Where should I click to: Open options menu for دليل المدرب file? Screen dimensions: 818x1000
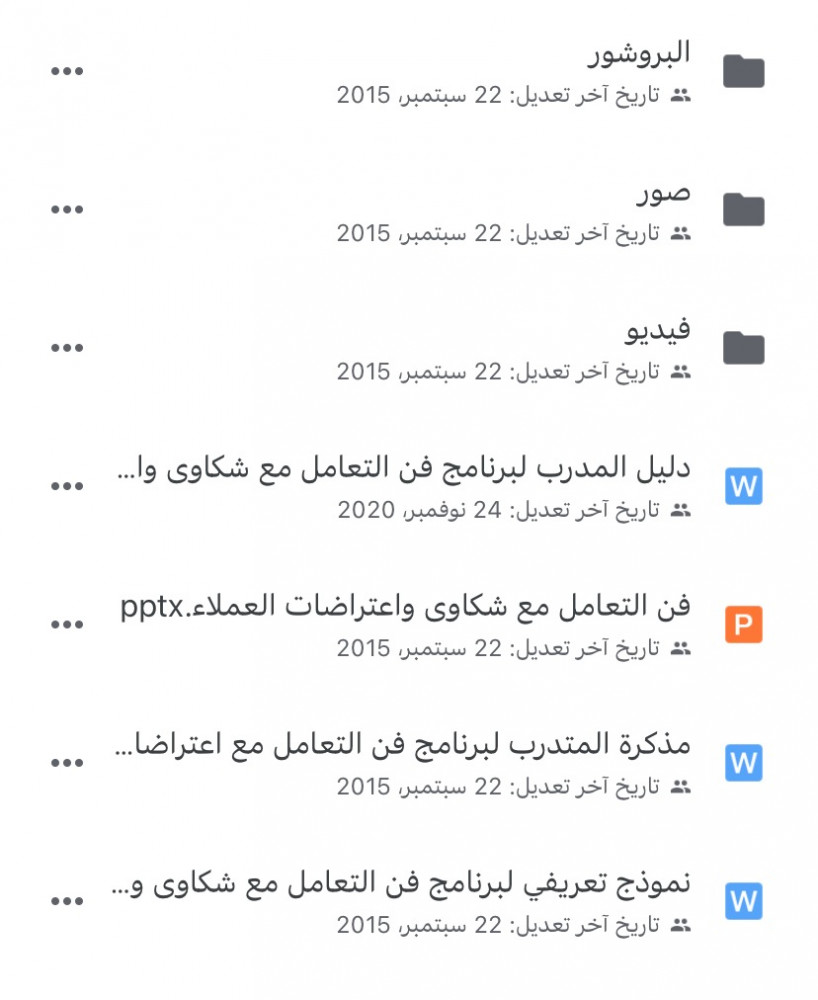point(67,487)
